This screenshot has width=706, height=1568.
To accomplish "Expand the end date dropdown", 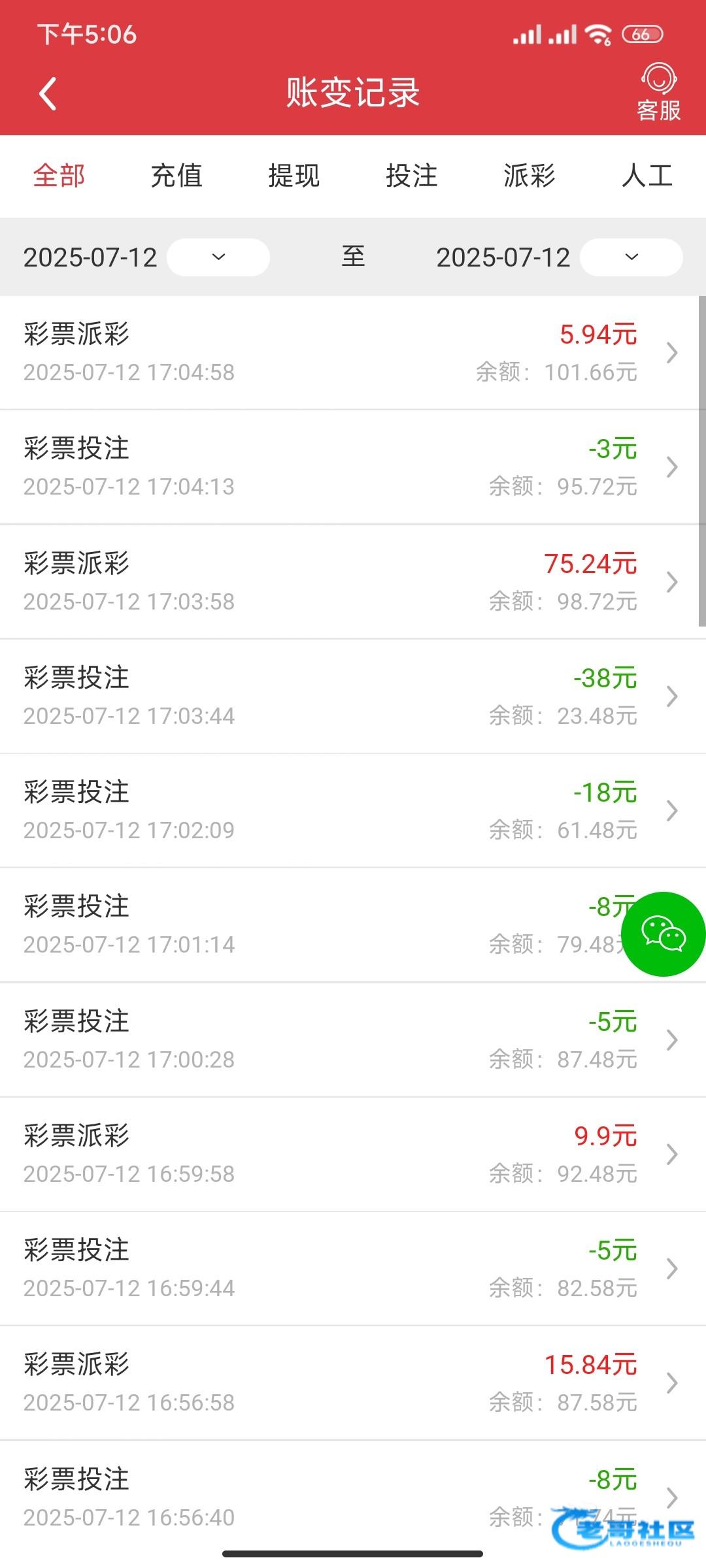I will [x=631, y=257].
